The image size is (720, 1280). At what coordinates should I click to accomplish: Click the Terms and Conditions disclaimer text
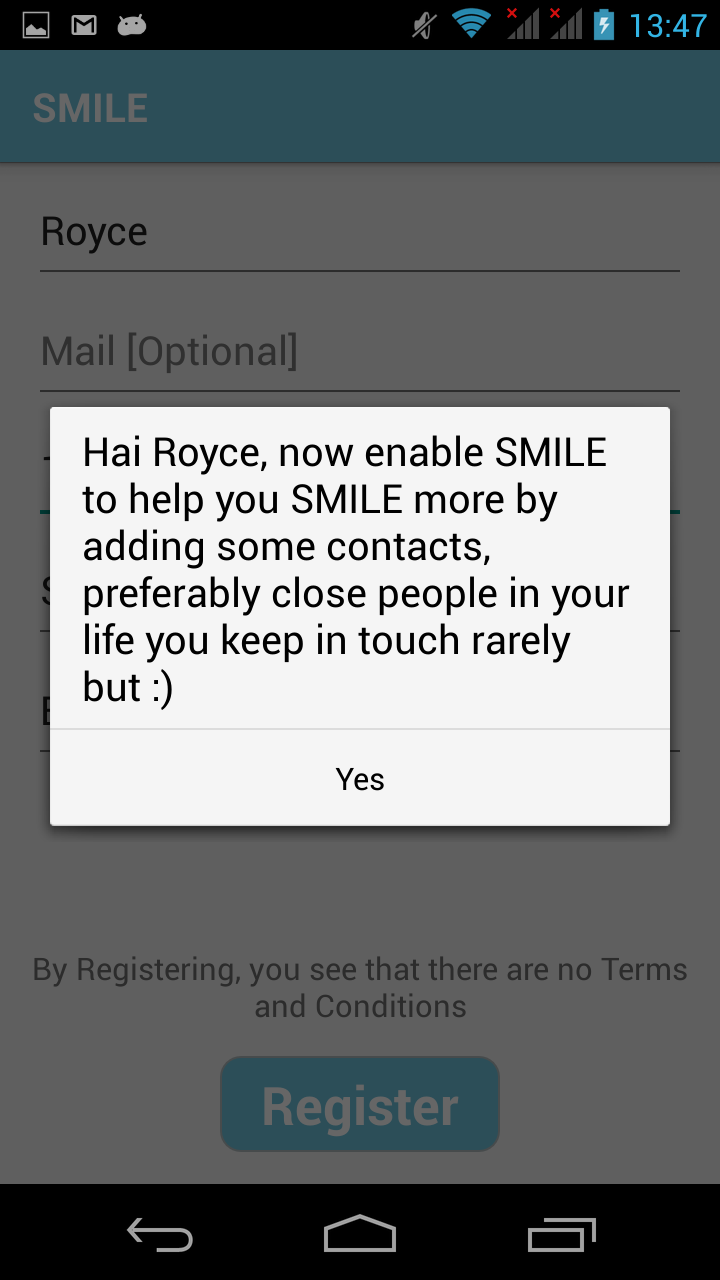pyautogui.click(x=360, y=987)
